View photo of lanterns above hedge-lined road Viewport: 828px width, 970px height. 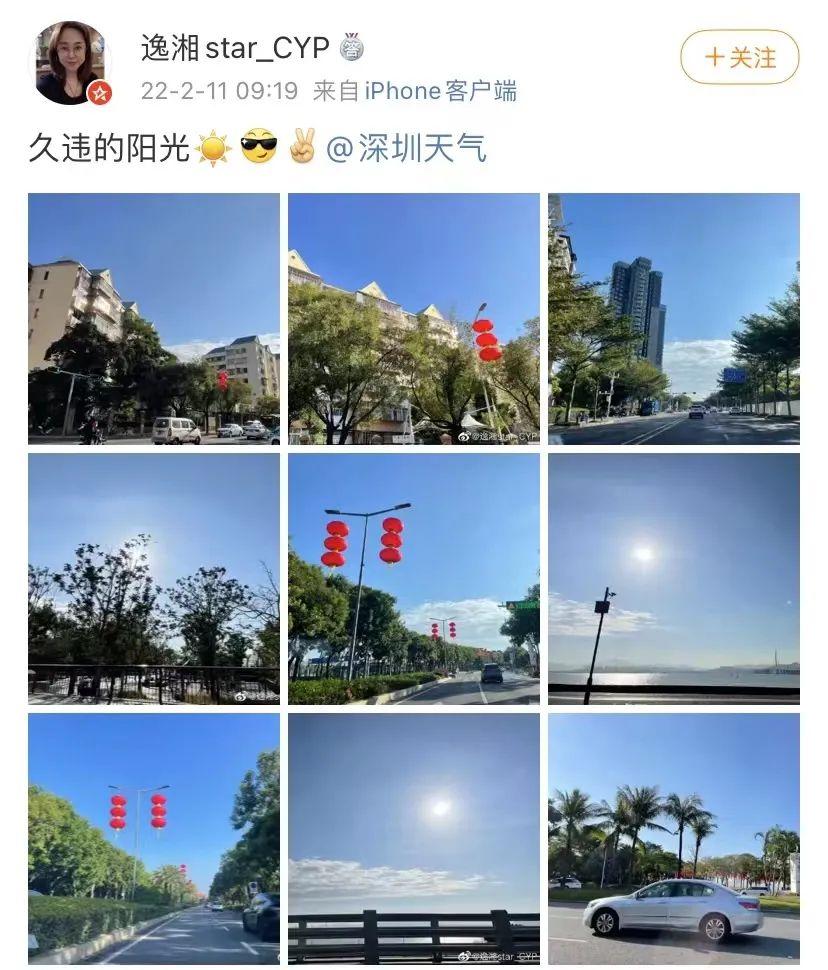coord(154,838)
